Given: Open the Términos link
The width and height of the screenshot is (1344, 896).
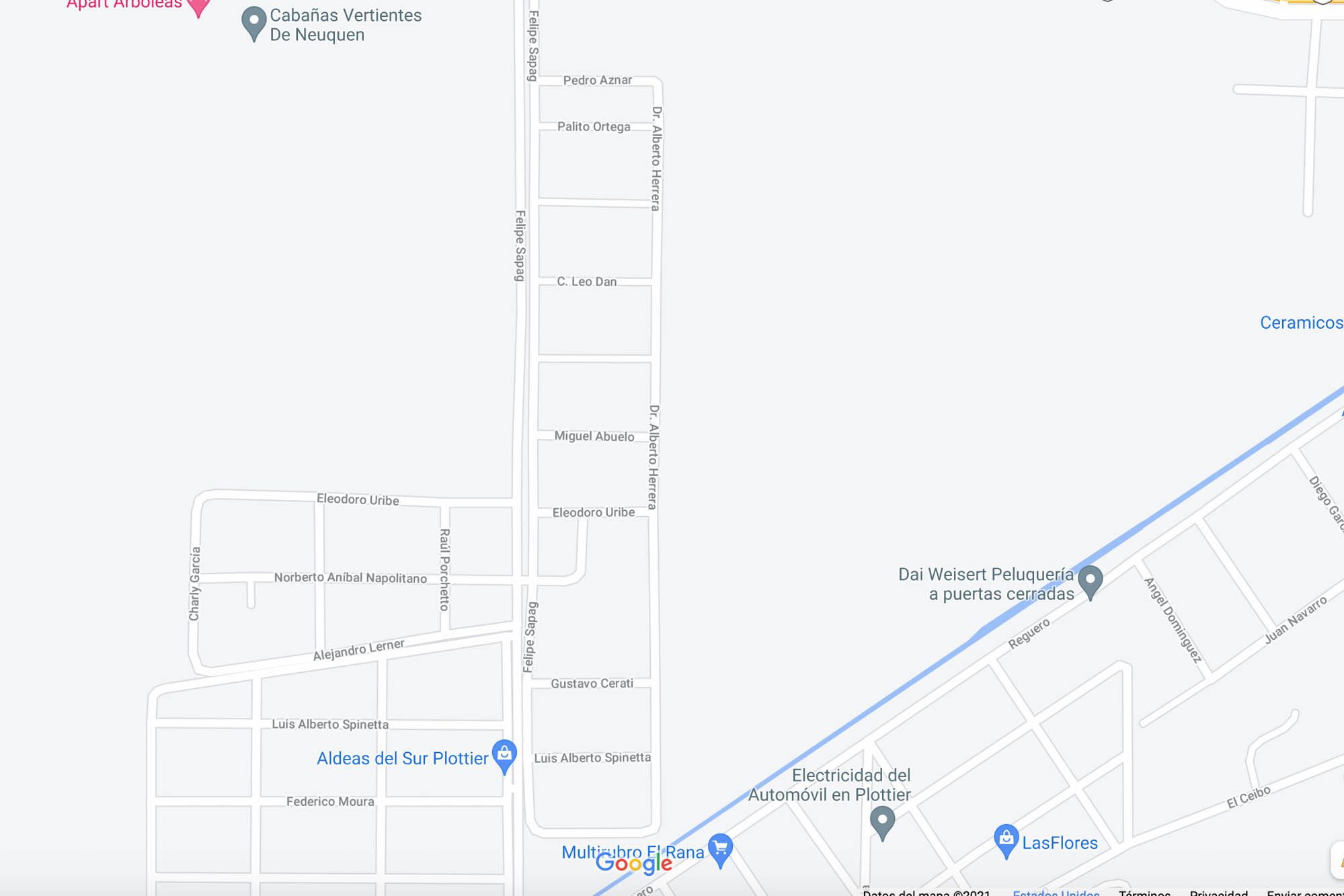Looking at the screenshot, I should 1144,893.
